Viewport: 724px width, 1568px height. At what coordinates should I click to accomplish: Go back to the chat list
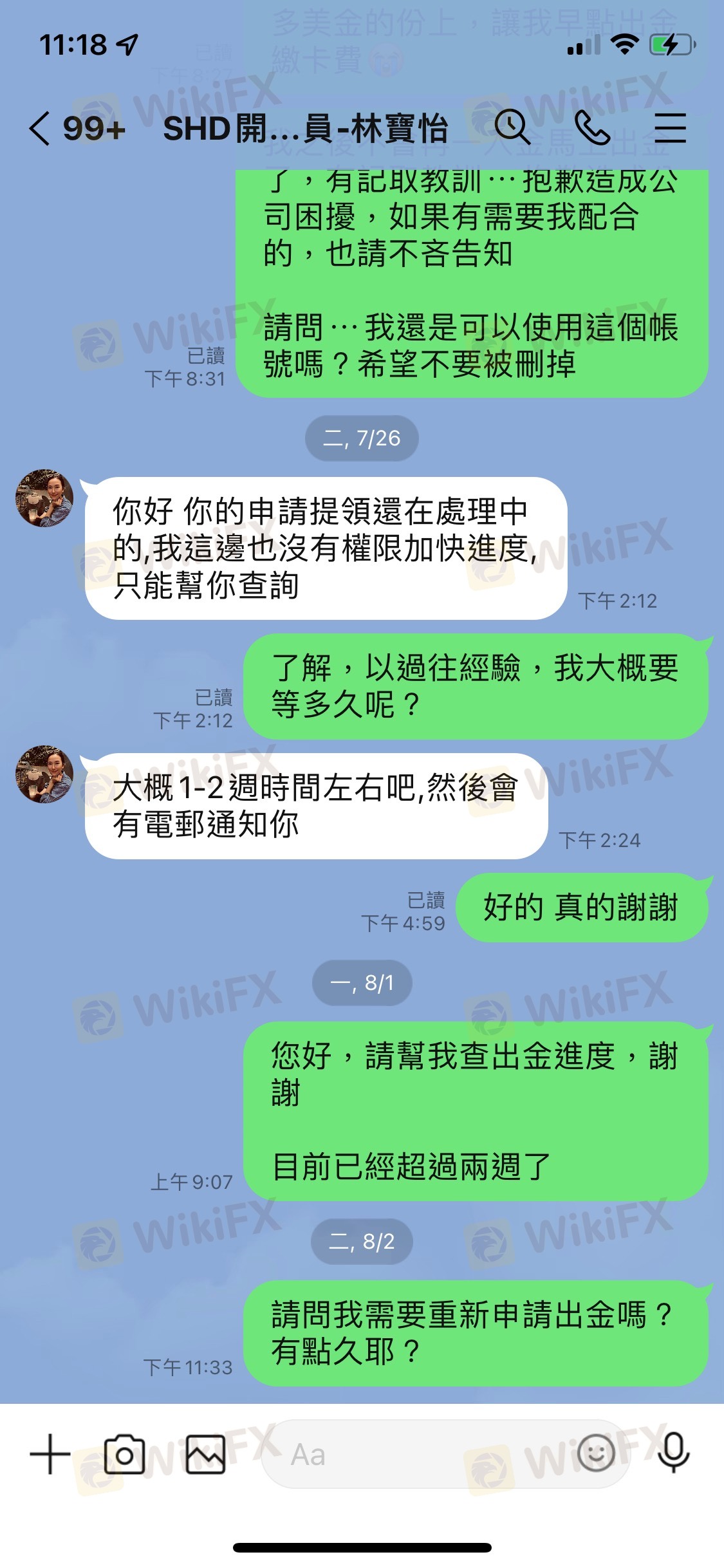(40, 128)
